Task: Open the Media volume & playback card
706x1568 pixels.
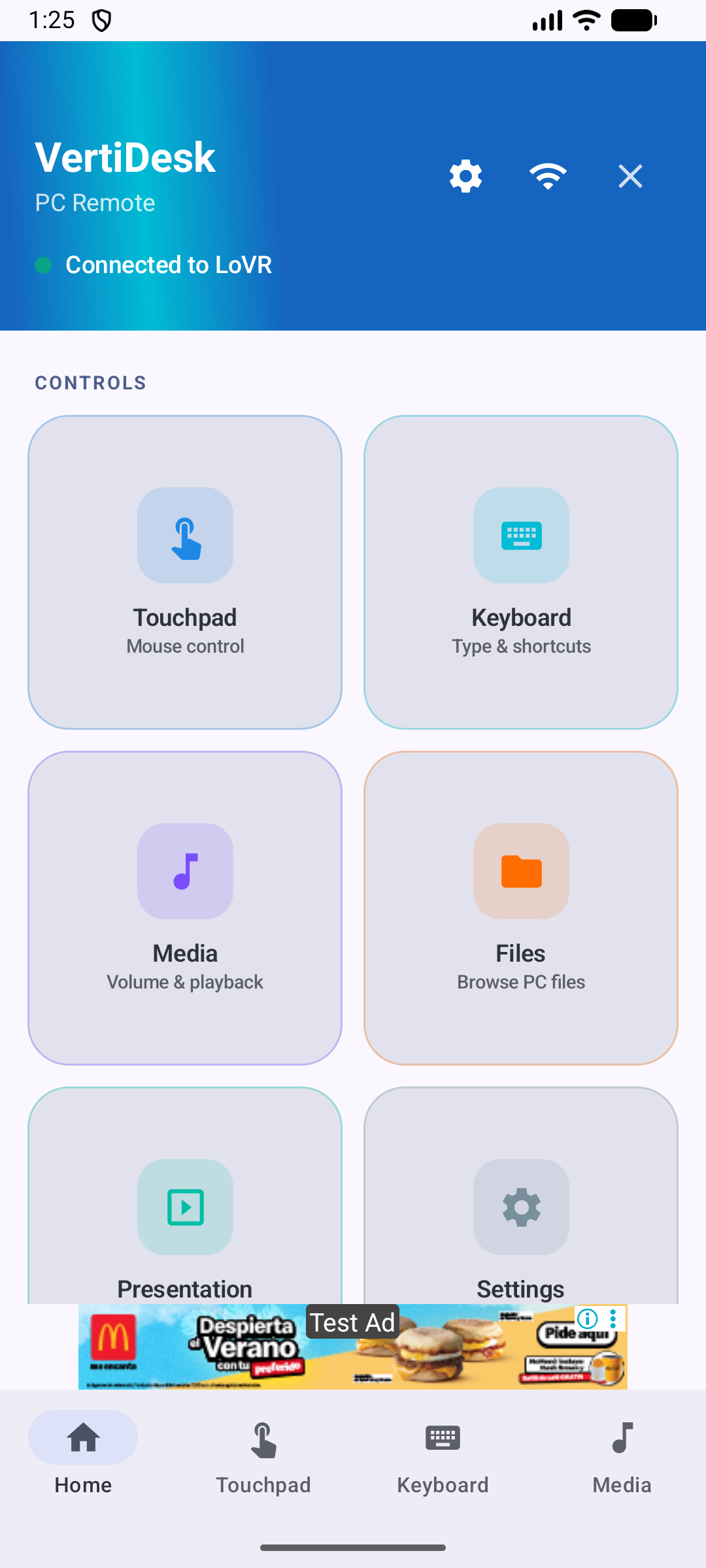Action: [185, 907]
